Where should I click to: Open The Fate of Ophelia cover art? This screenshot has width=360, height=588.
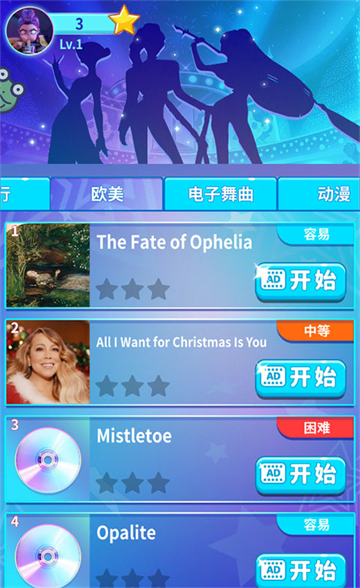(x=48, y=265)
